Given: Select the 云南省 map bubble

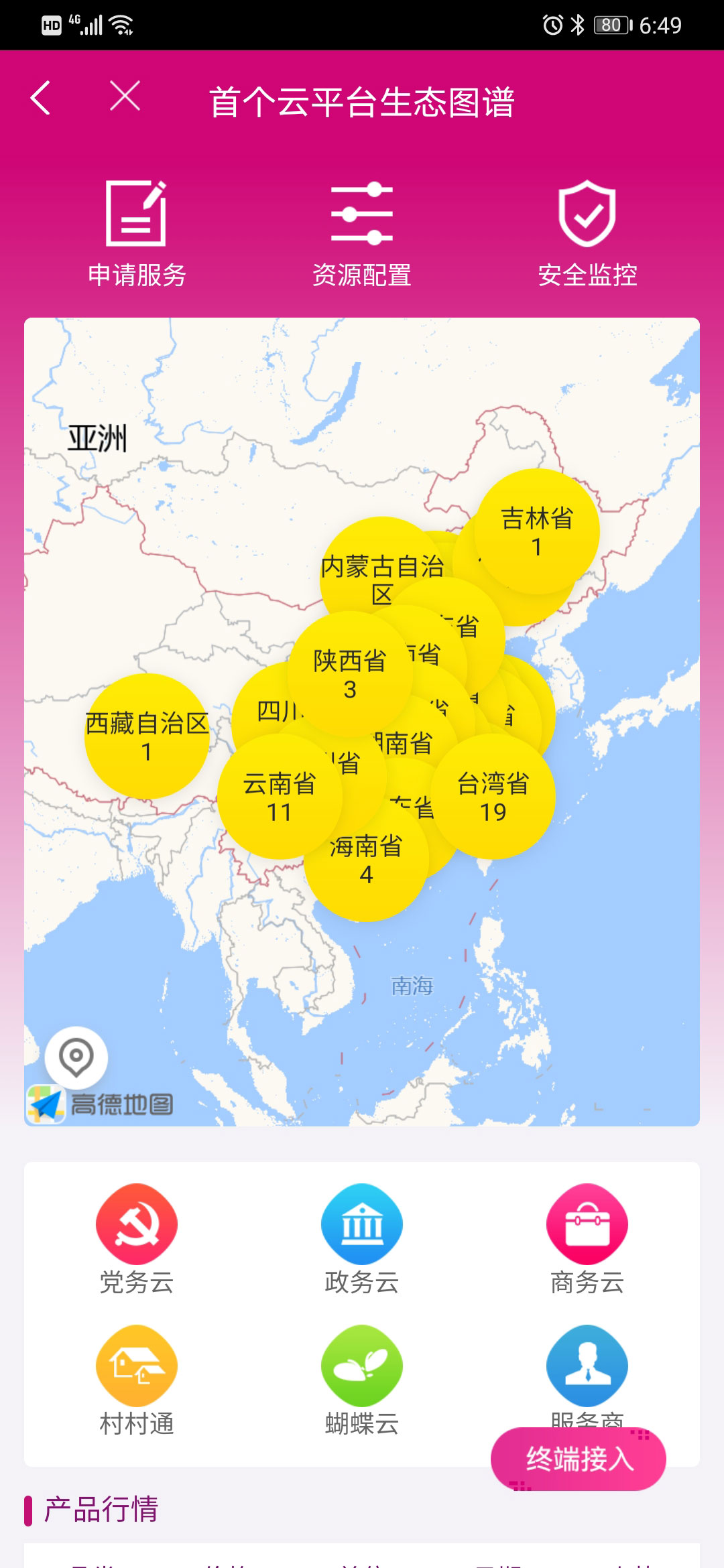Looking at the screenshot, I should pyautogui.click(x=280, y=796).
